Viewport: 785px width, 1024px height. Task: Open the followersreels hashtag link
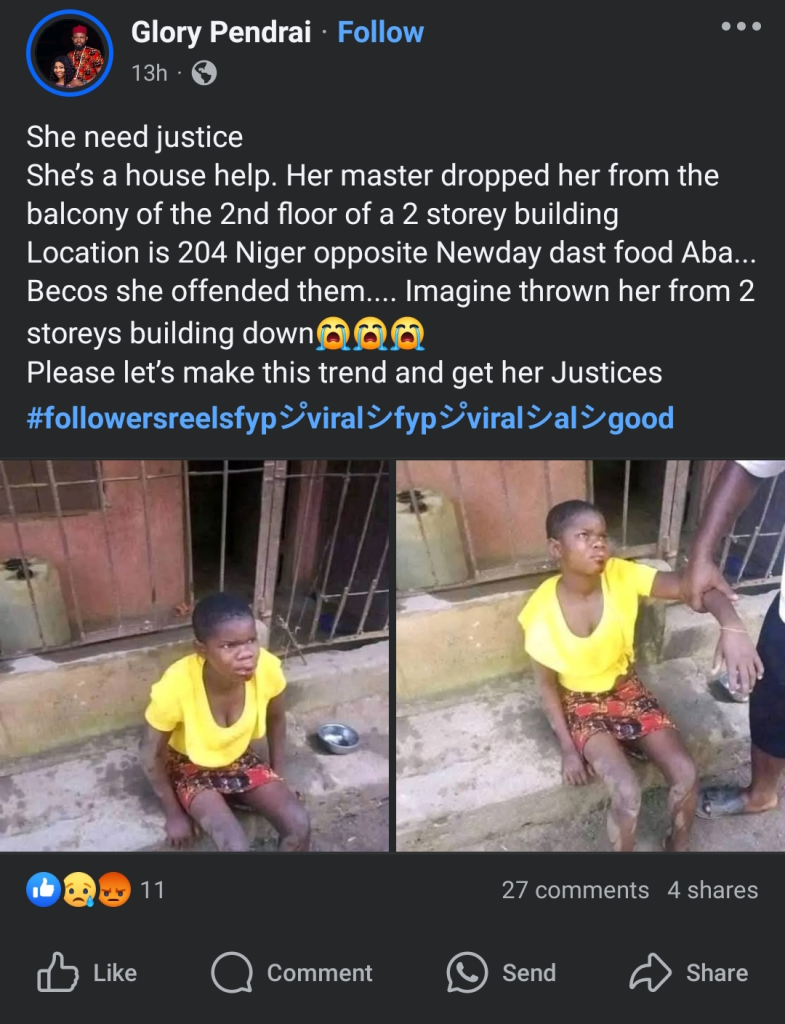tap(350, 417)
